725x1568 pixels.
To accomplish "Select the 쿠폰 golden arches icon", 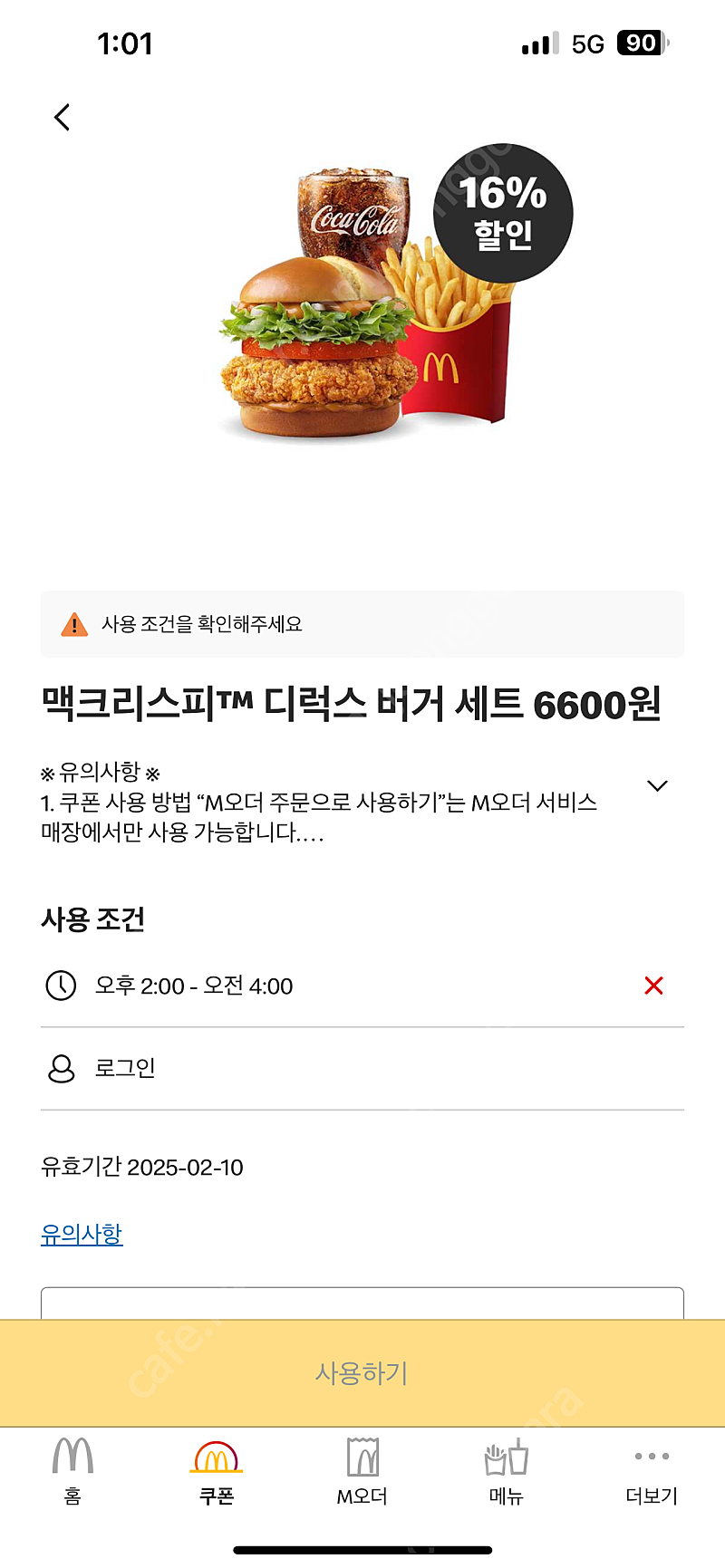I will pos(214,1456).
